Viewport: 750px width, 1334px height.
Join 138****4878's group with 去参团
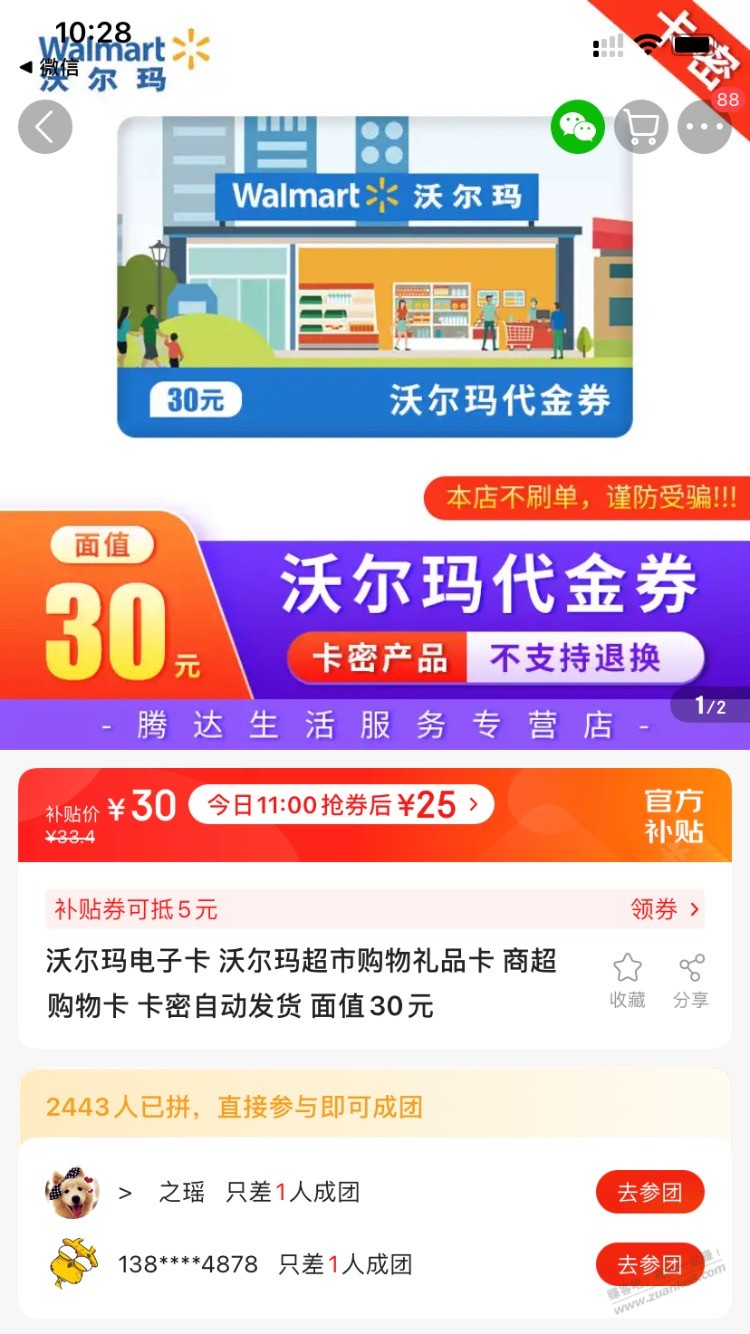(x=650, y=1264)
